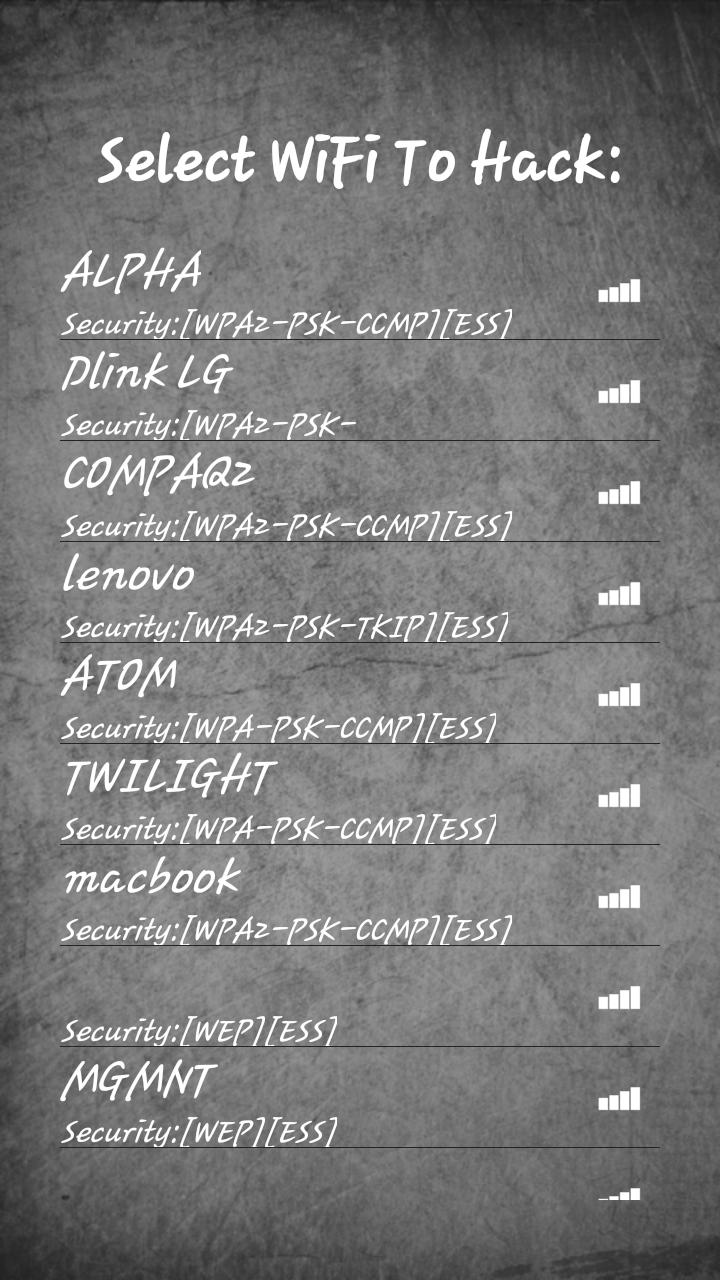The width and height of the screenshot is (720, 1280).
Task: Open the COMPAQ2 network entry
Action: 359,493
